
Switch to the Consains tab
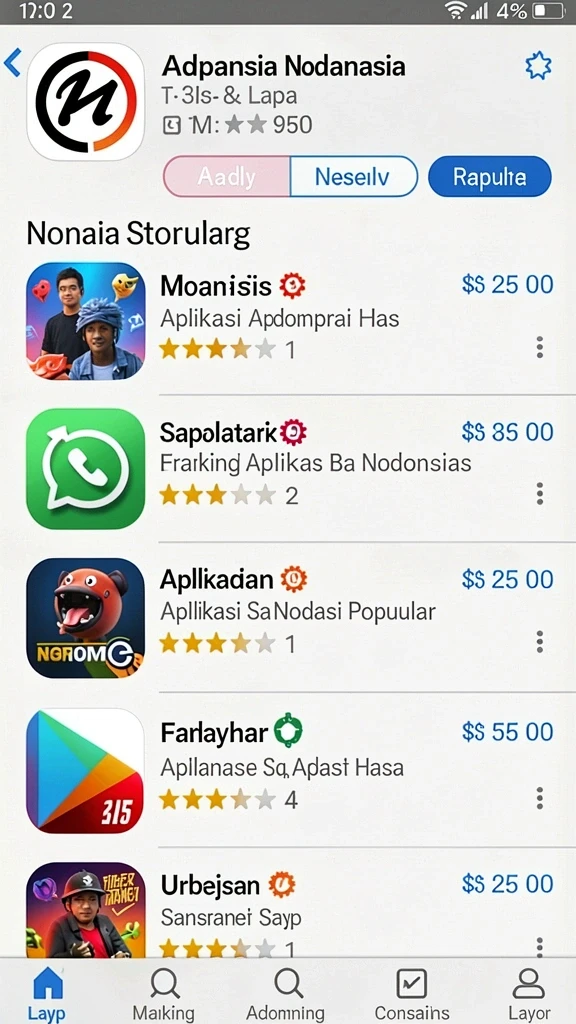pos(412,993)
